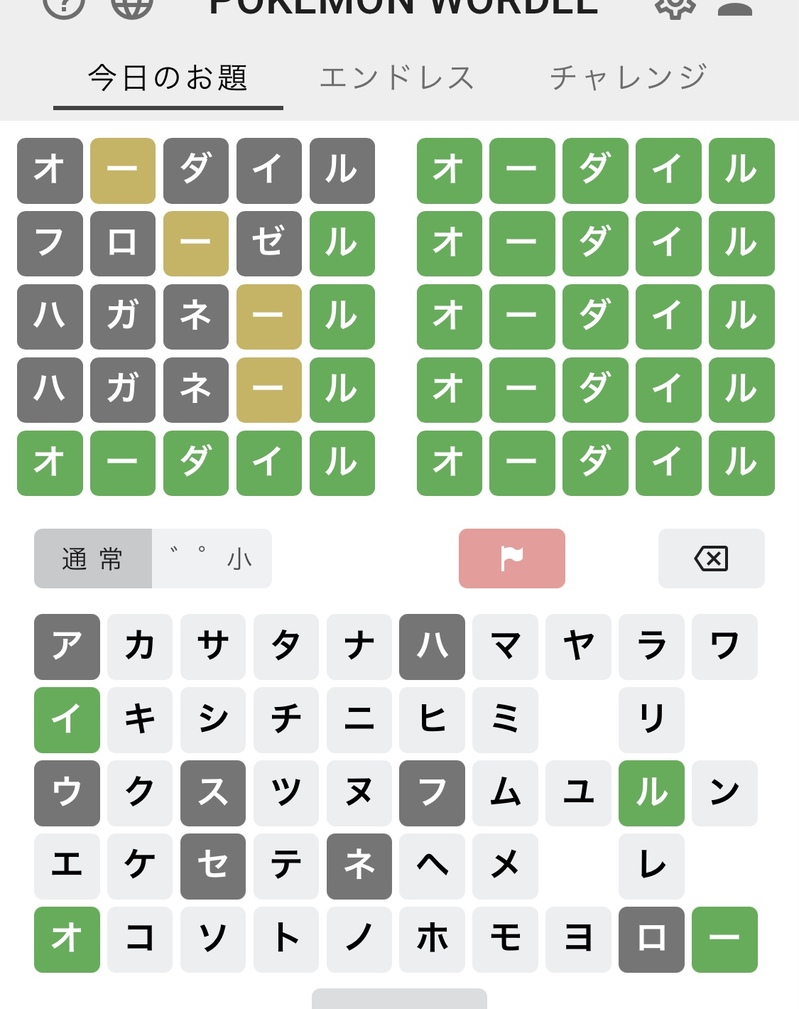Type the ン key

724,793
